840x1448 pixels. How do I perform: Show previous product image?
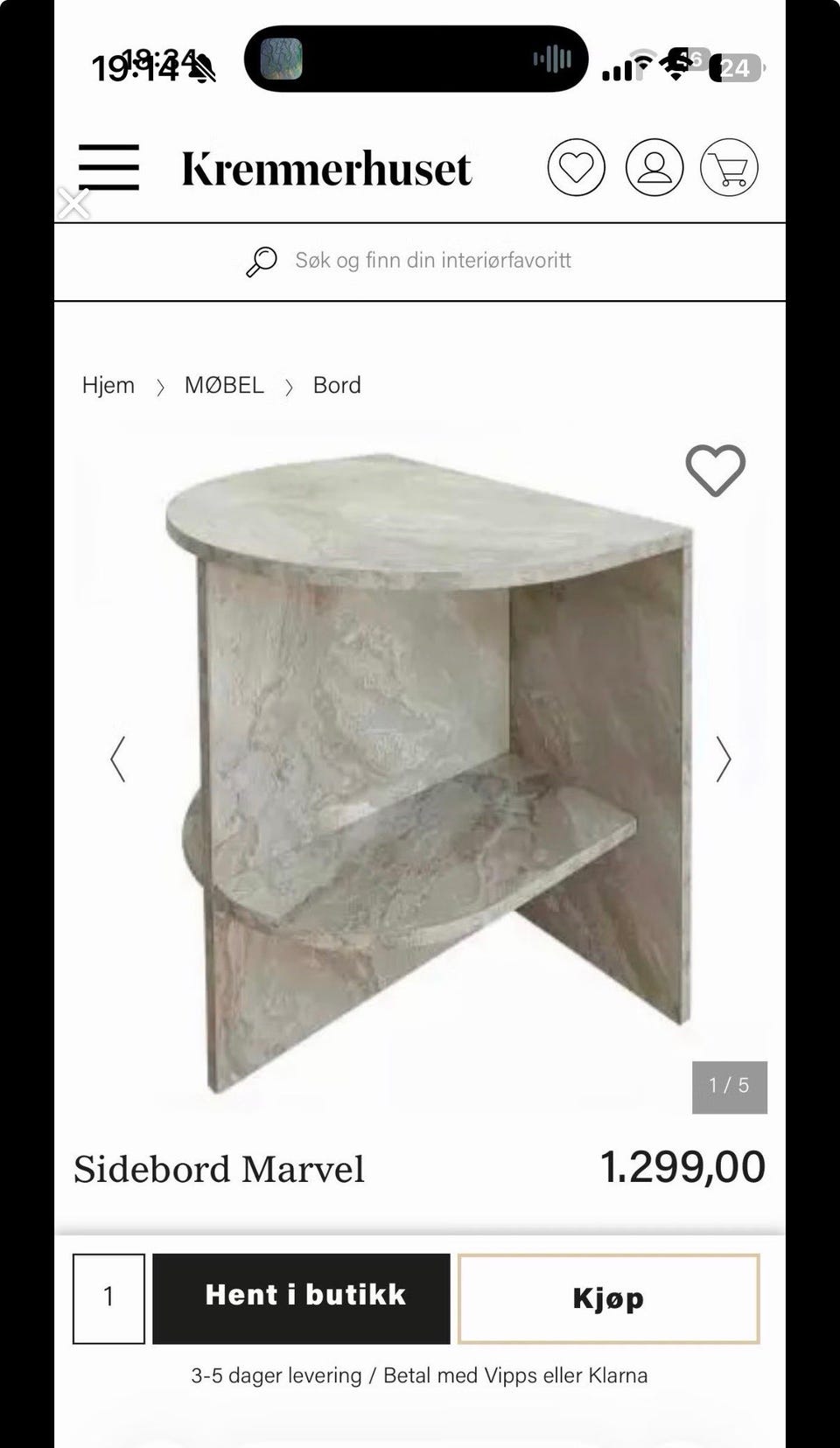point(118,759)
